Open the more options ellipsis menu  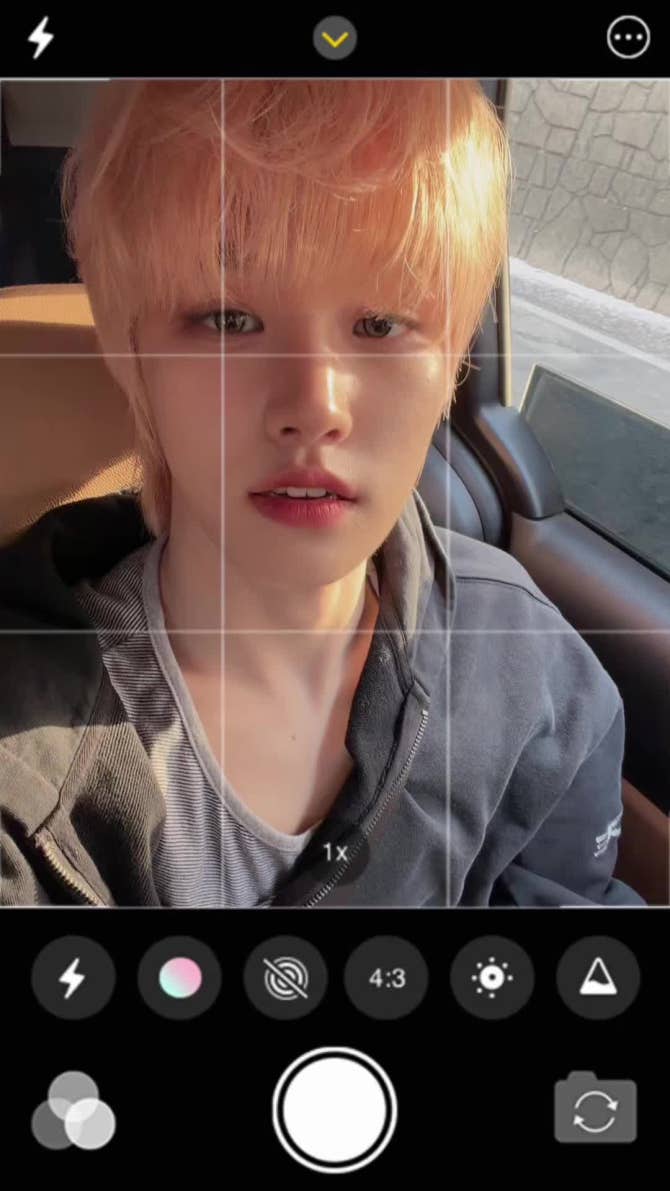(x=628, y=38)
